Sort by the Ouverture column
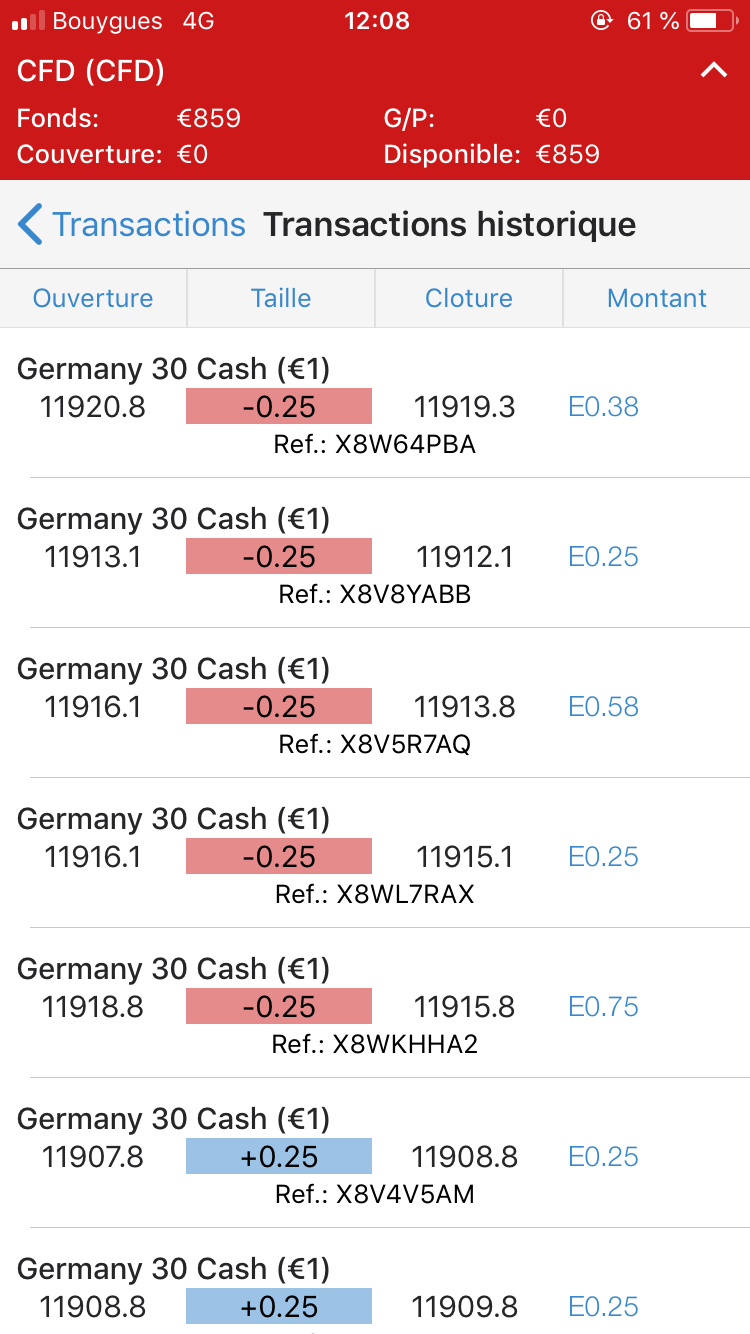 tap(93, 298)
